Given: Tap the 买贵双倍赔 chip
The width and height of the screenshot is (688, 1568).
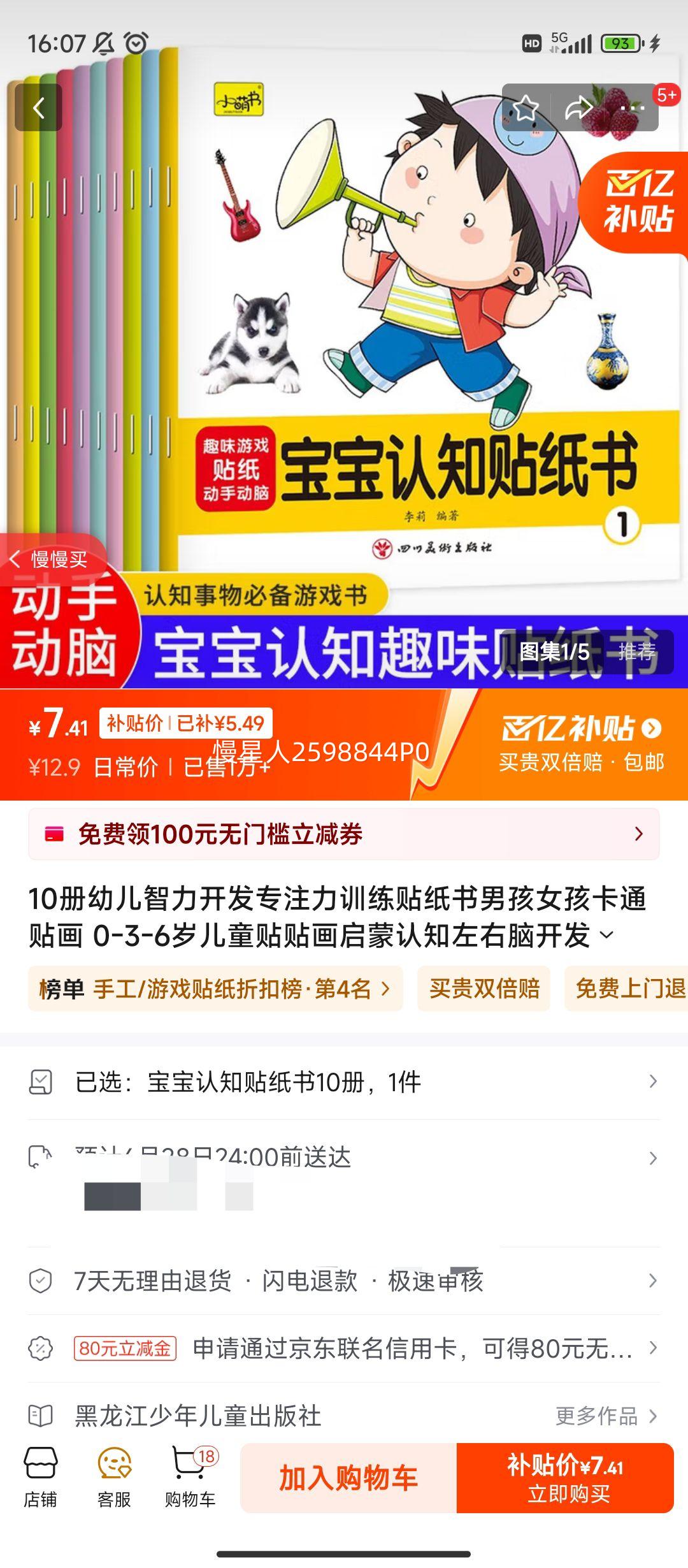Looking at the screenshot, I should pos(484,989).
